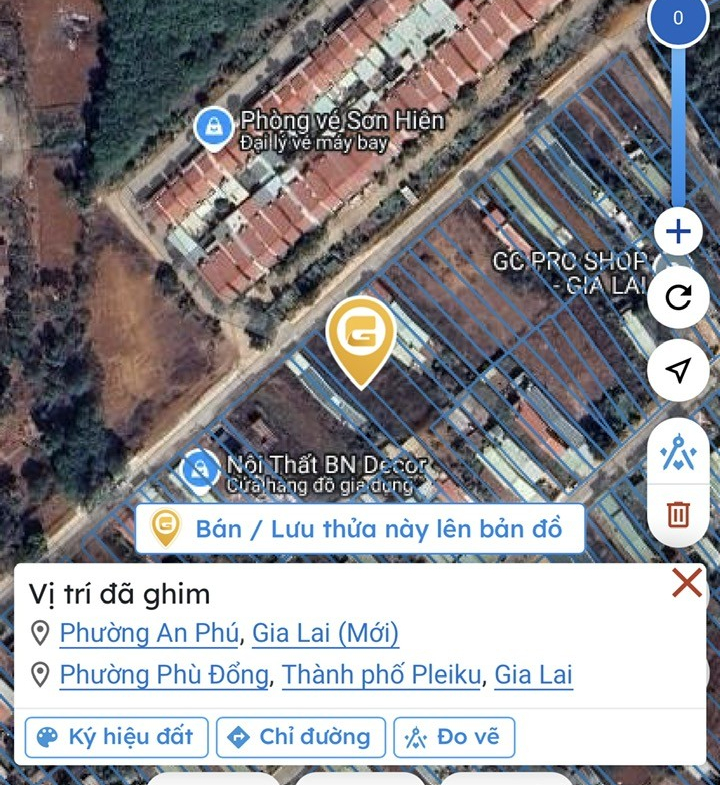Close the Vị trí đã ghim panel
Screen dimensions: 720x785
click(686, 582)
